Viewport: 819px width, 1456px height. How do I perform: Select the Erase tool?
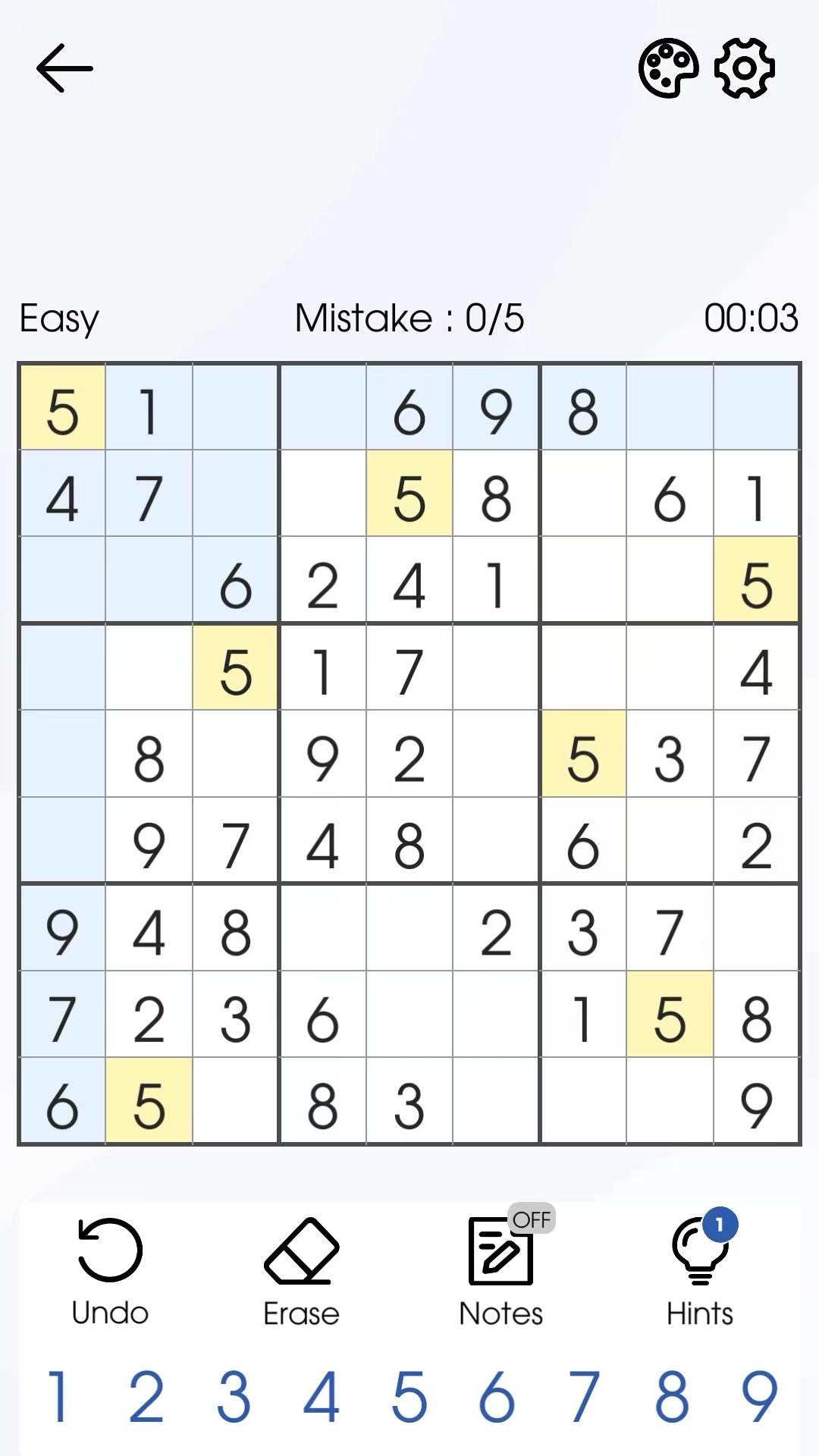pyautogui.click(x=301, y=1272)
